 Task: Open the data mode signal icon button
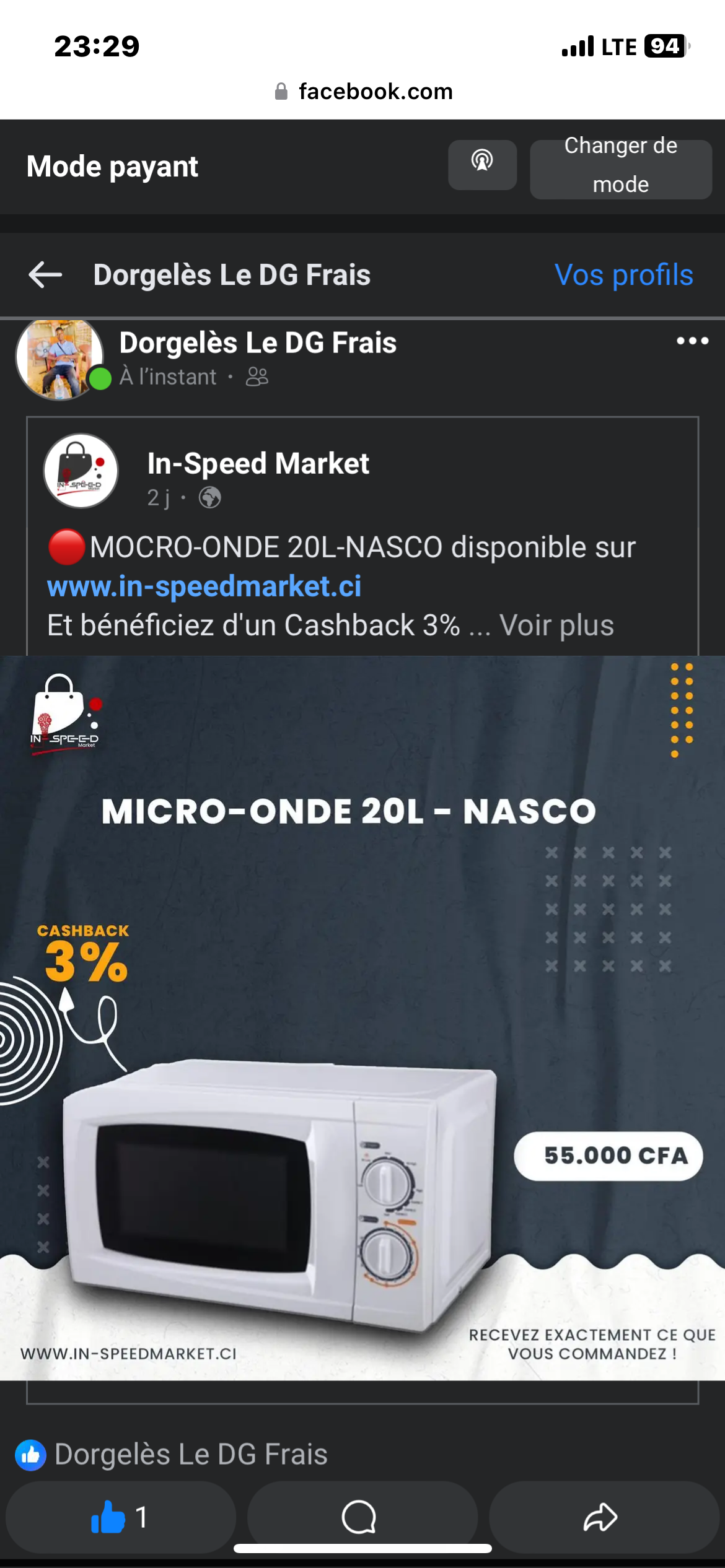(x=482, y=165)
